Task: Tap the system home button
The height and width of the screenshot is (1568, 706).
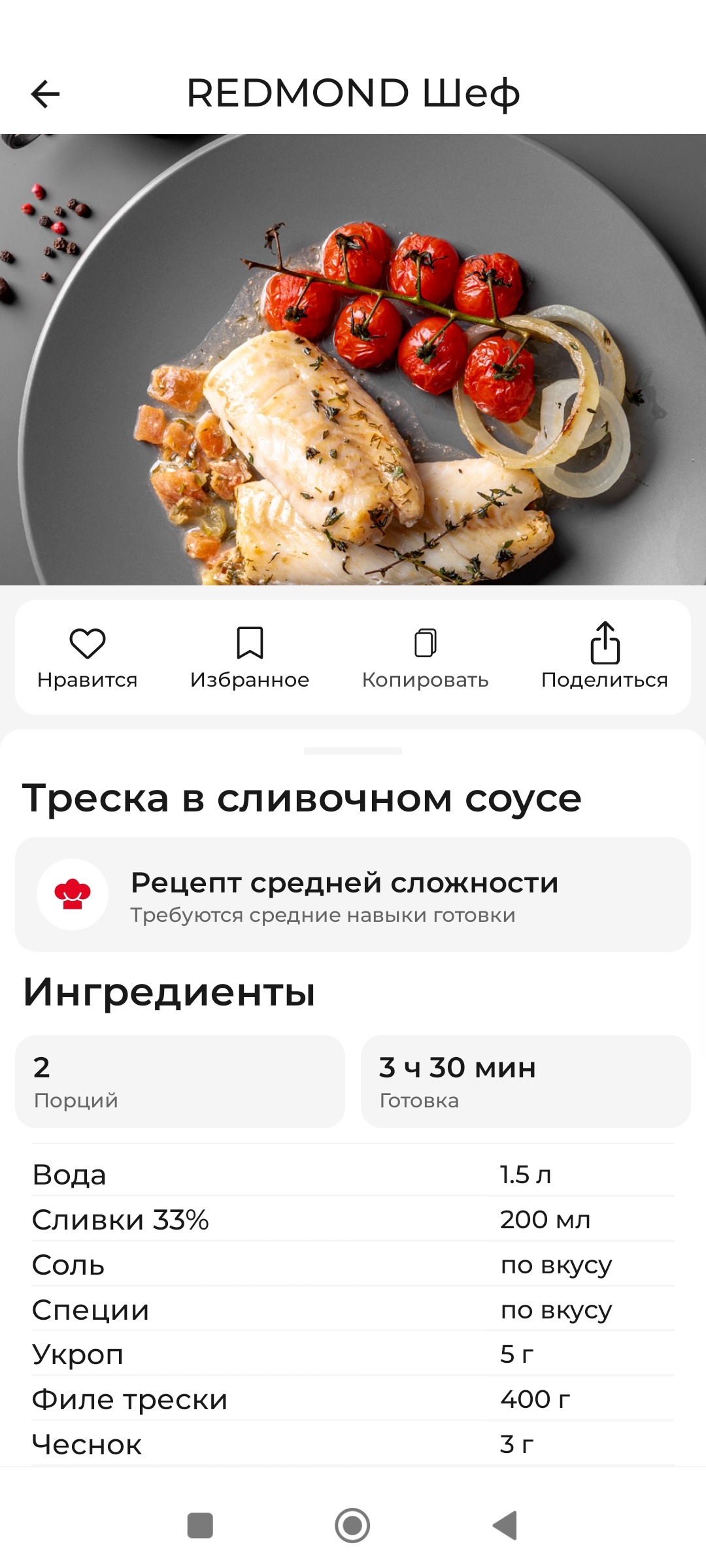Action: pos(352,1526)
